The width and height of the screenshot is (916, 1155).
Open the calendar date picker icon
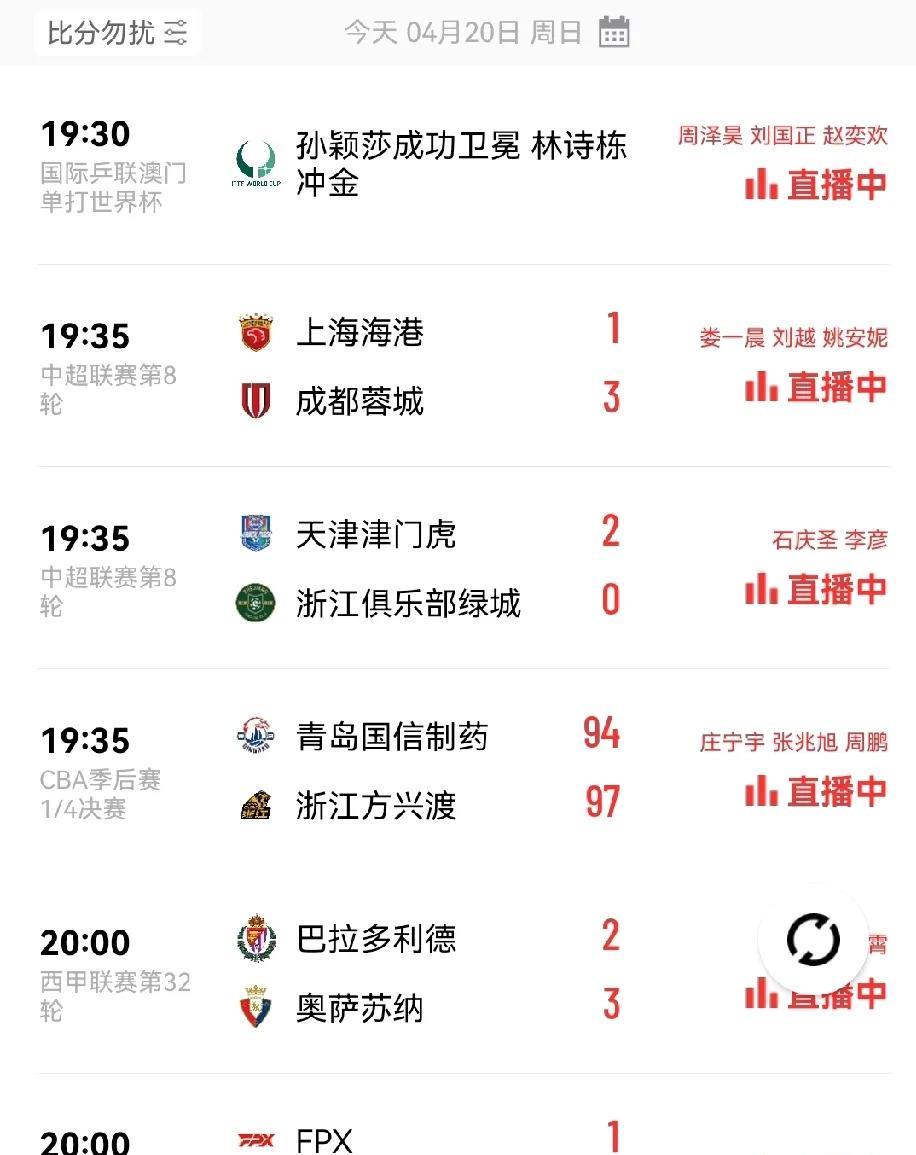614,33
